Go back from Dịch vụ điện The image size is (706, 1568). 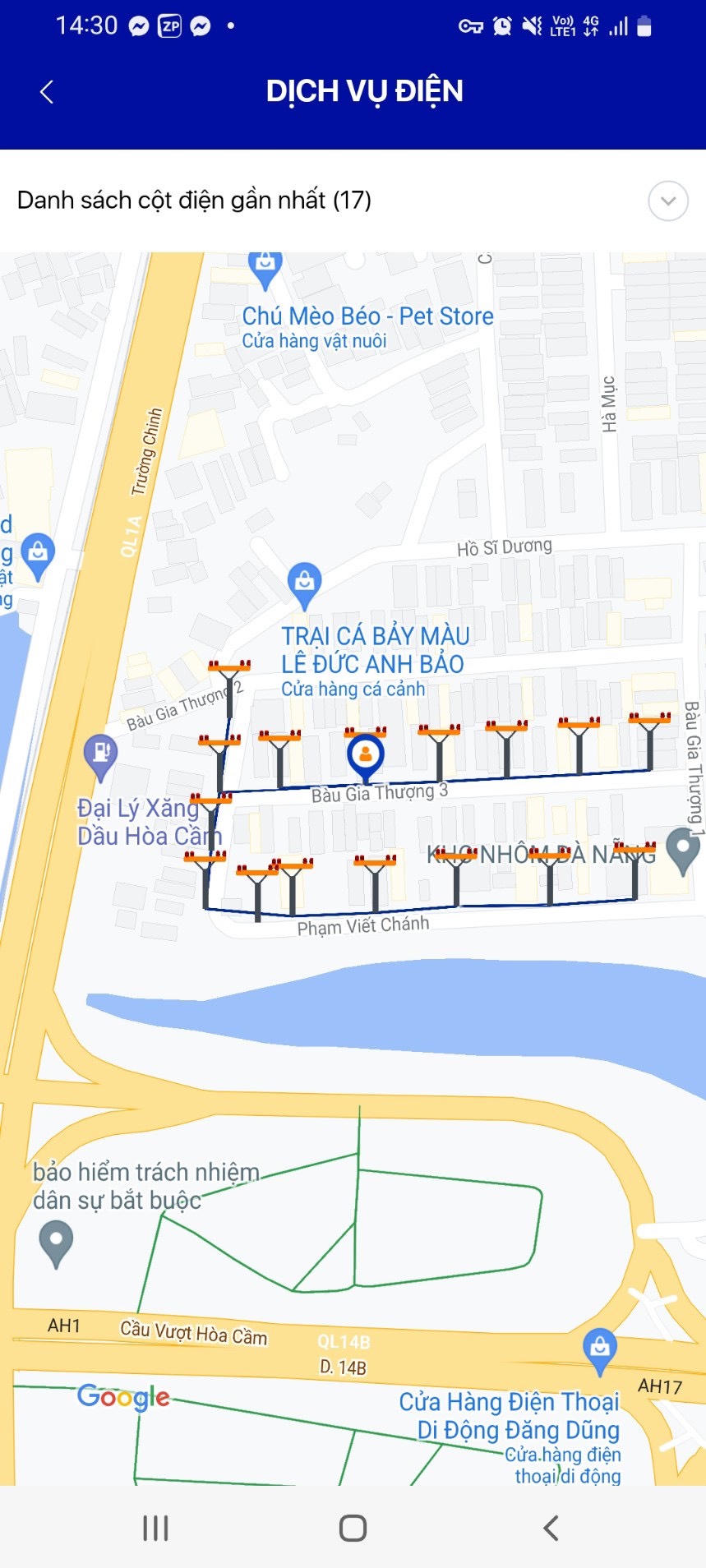(47, 92)
